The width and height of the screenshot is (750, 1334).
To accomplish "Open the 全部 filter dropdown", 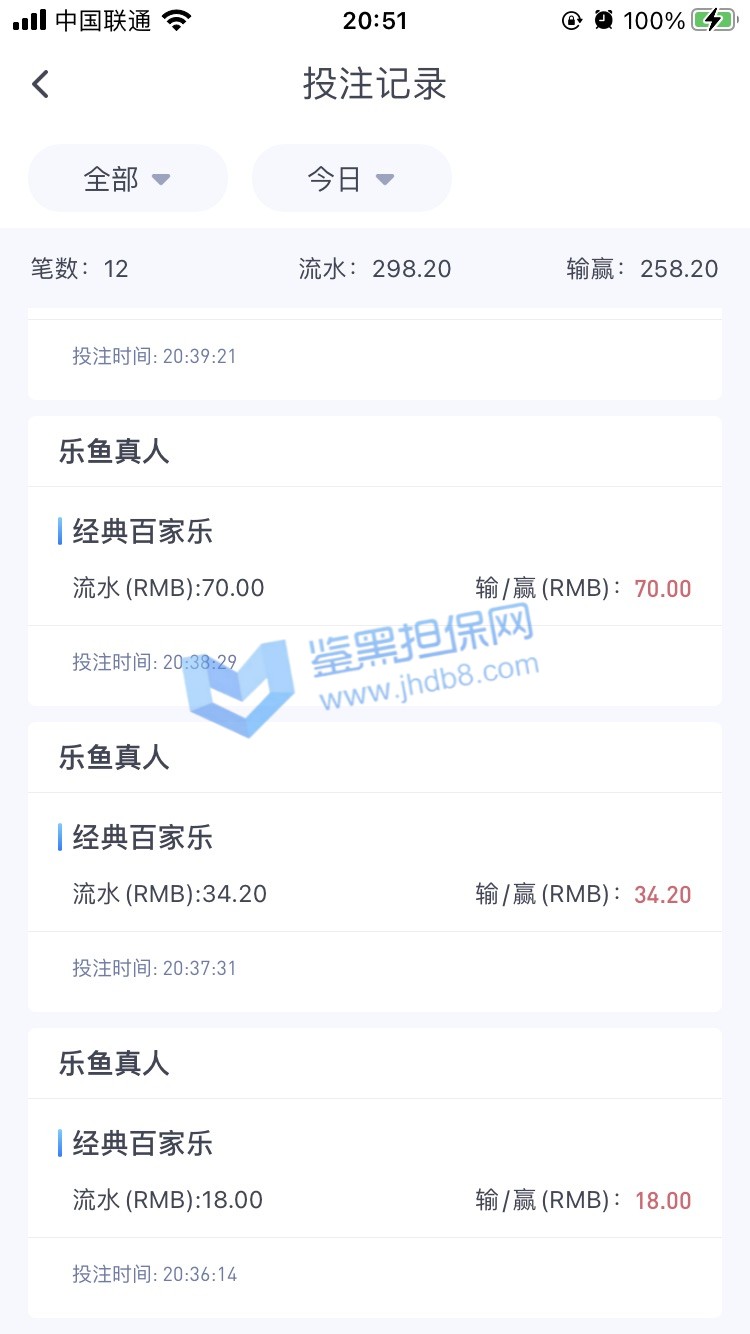I will click(x=128, y=179).
